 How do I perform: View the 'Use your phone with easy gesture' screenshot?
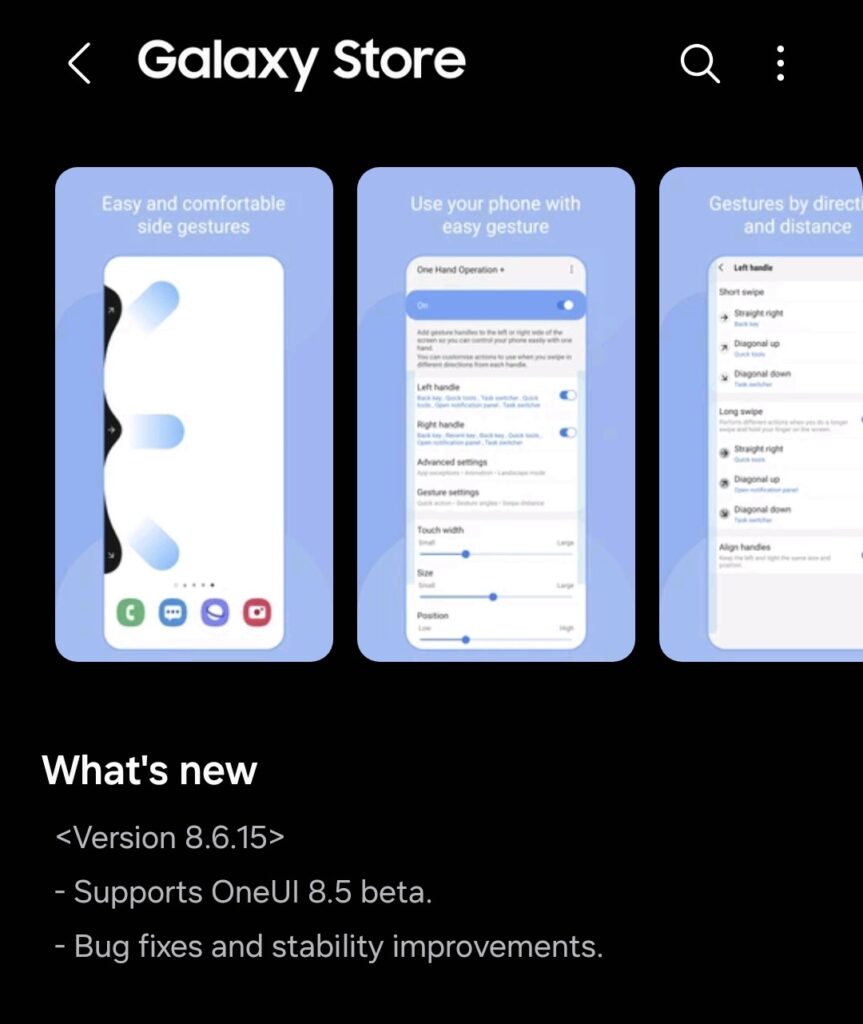coord(496,414)
